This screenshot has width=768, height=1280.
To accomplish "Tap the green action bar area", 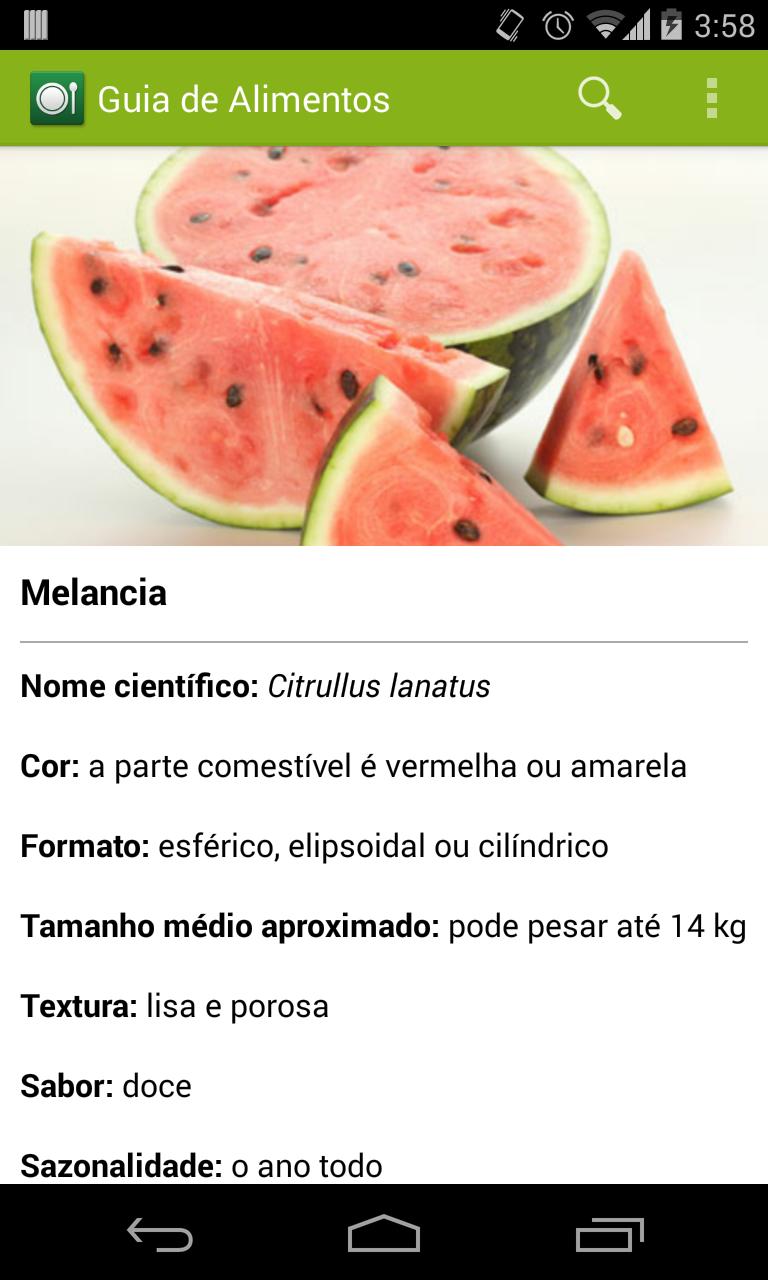I will coord(400,98).
